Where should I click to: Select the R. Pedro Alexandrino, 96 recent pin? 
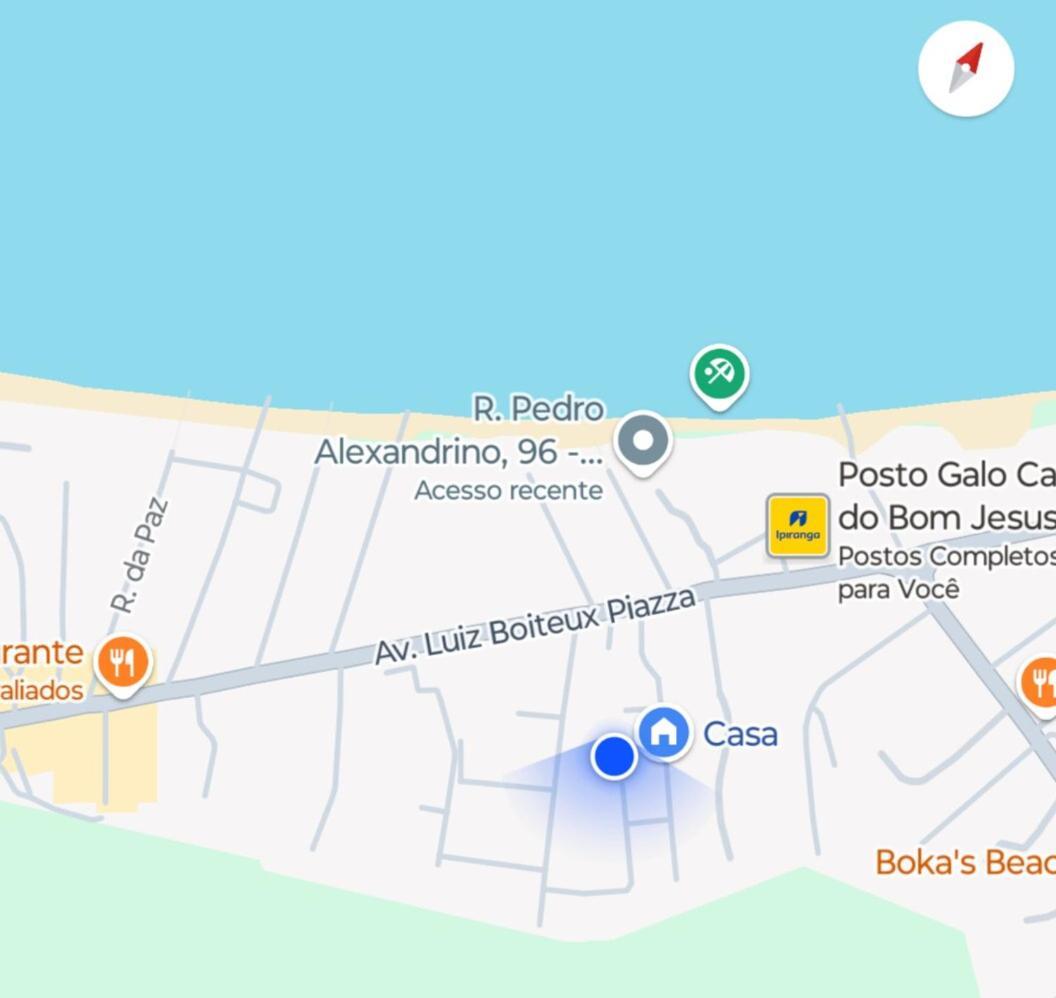click(642, 441)
